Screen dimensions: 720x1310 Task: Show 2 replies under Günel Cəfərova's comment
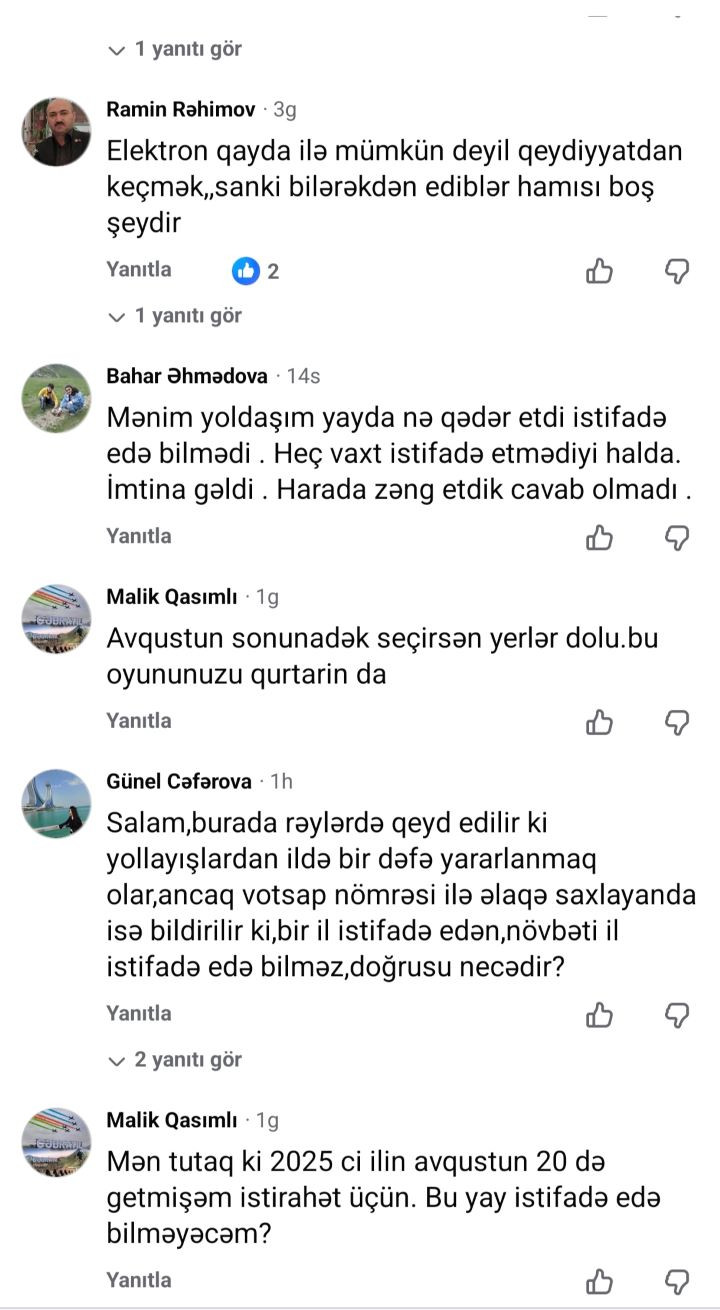click(175, 1060)
